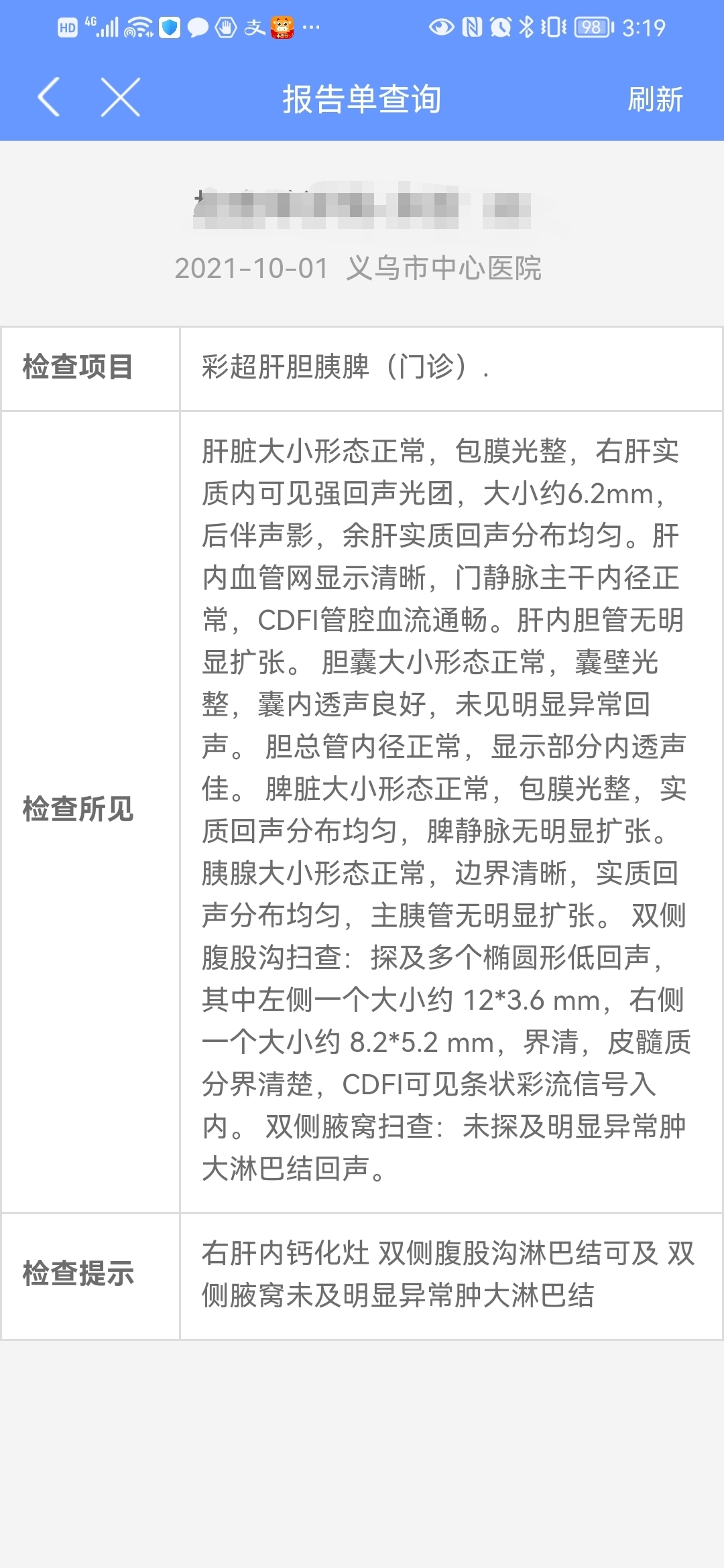This screenshot has height=1568, width=724.
Task: Tap 刷新 to refresh the report
Action: pyautogui.click(x=655, y=99)
